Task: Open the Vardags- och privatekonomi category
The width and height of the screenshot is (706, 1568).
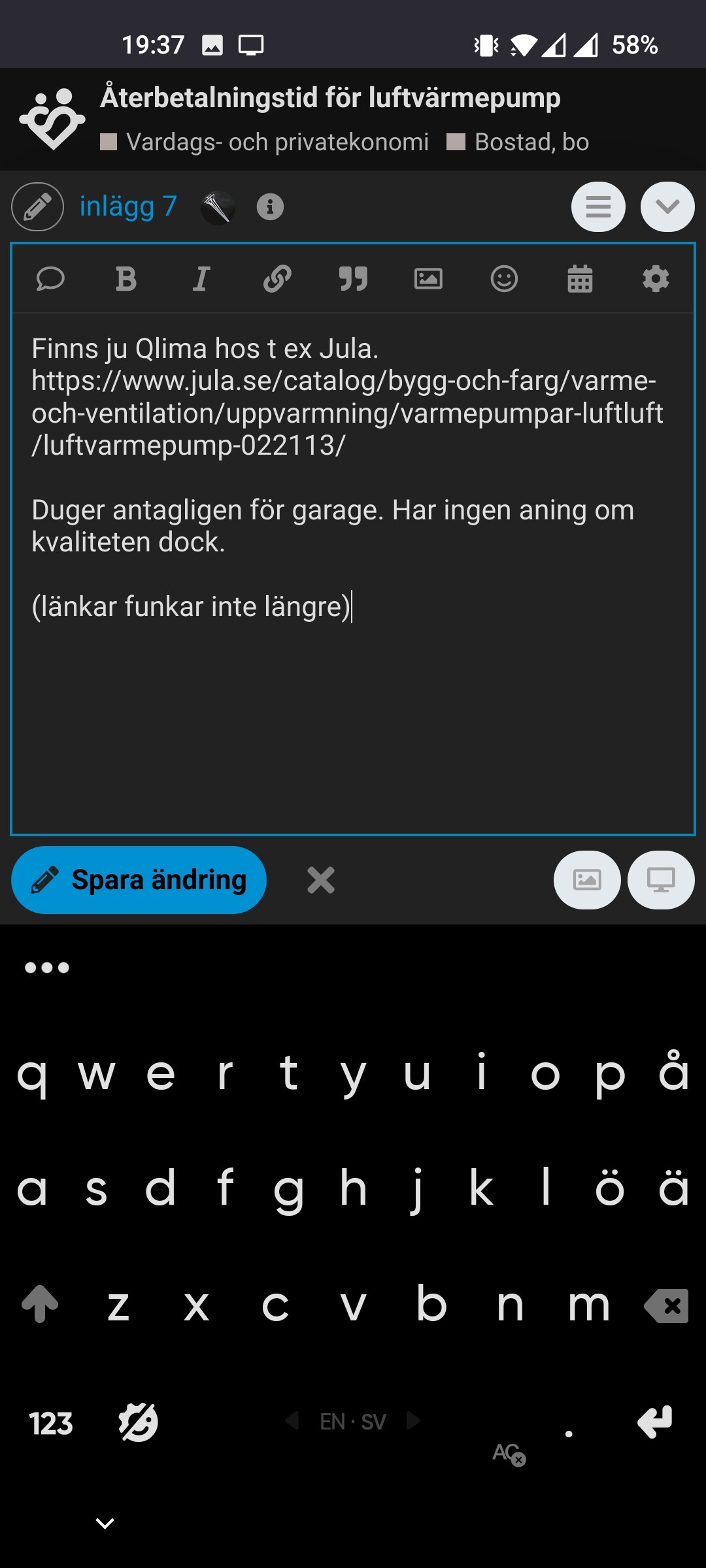Action: [x=277, y=142]
